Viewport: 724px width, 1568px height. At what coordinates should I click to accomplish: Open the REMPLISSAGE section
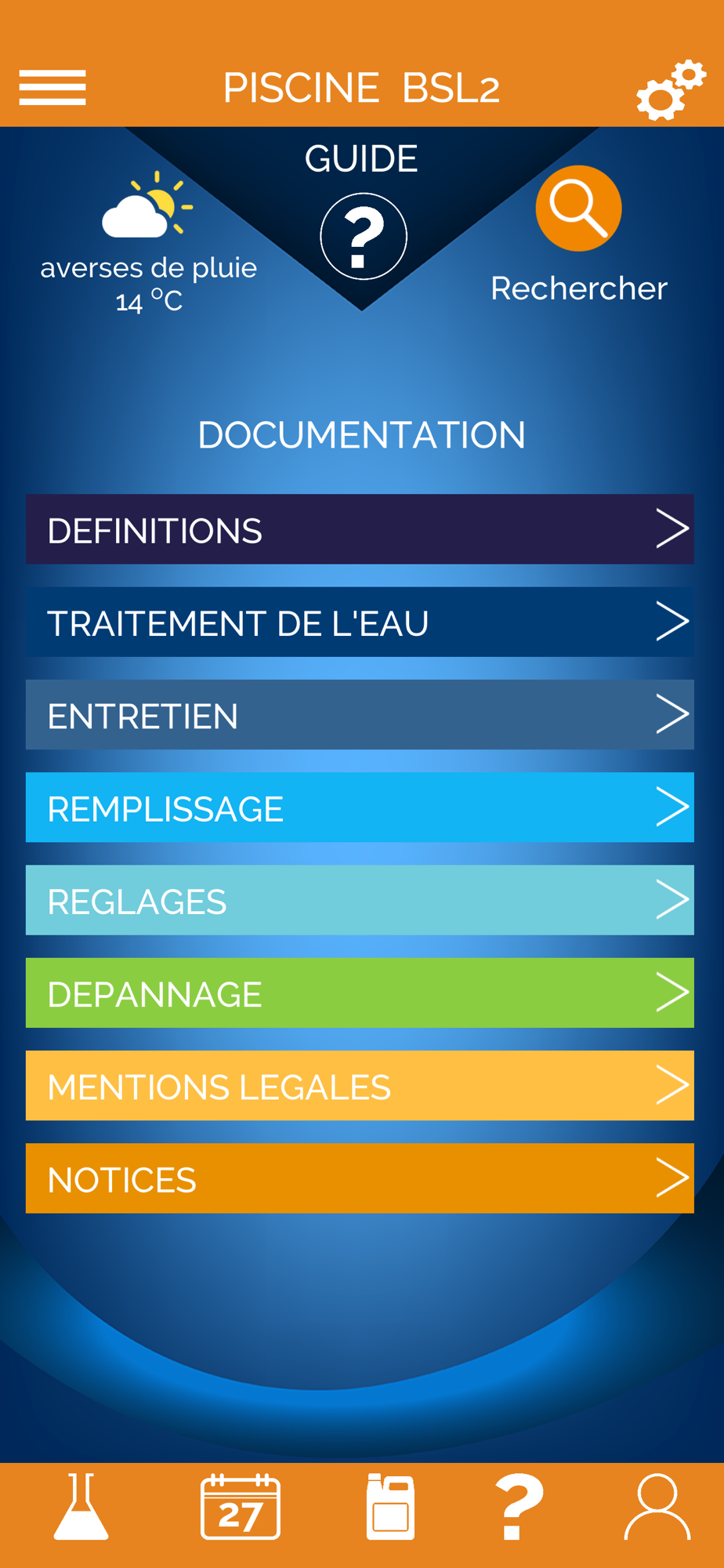coord(360,808)
